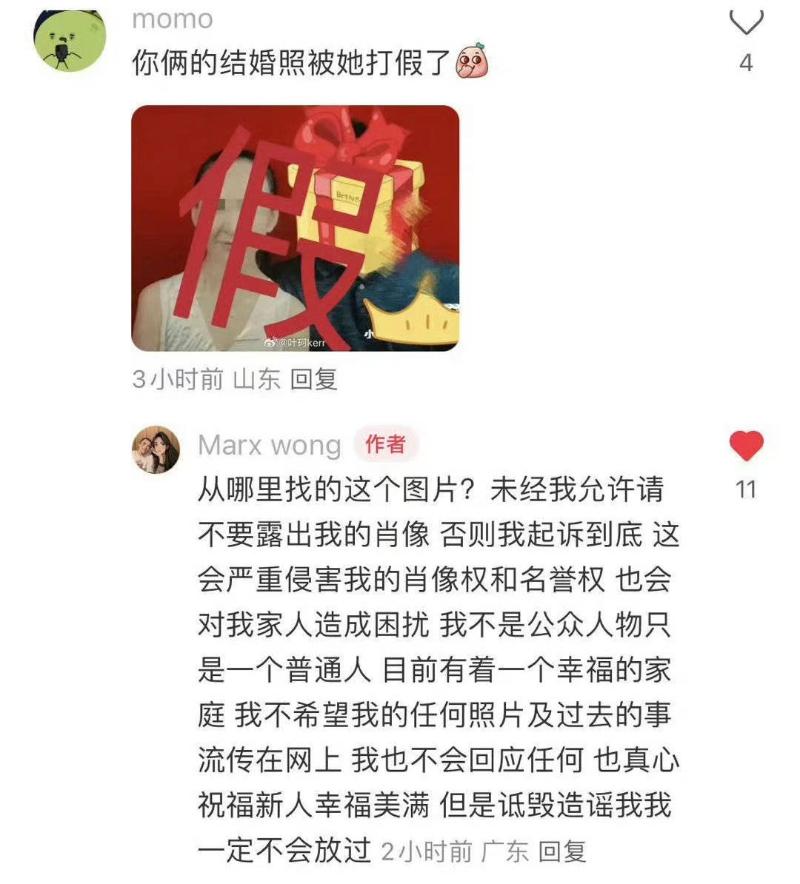This screenshot has height=884, width=800.
Task: Open the image attached to momo's comment
Action: pos(295,228)
